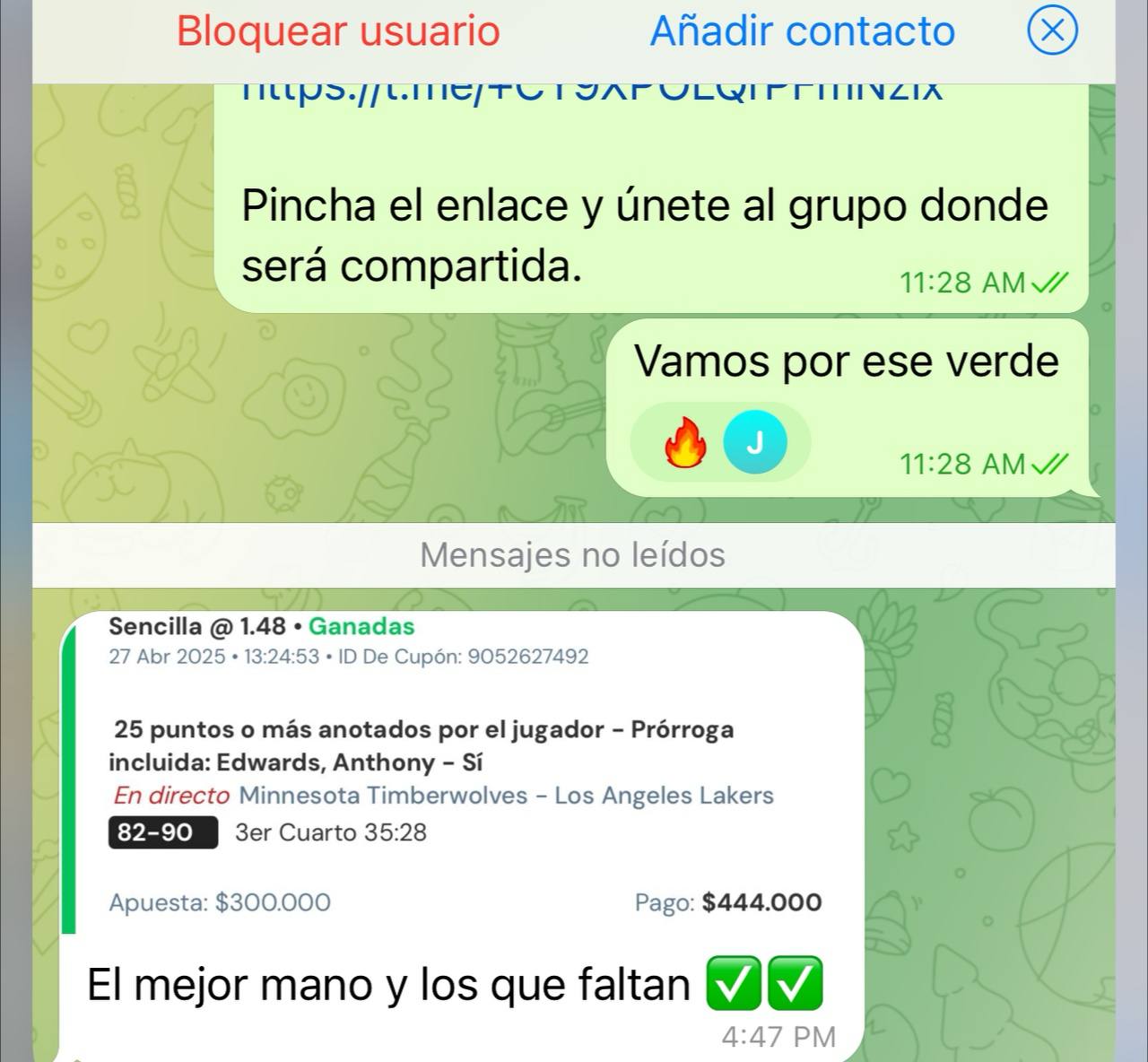This screenshot has width=1148, height=1062.
Task: Open the betting coupon image
Action: [464, 771]
